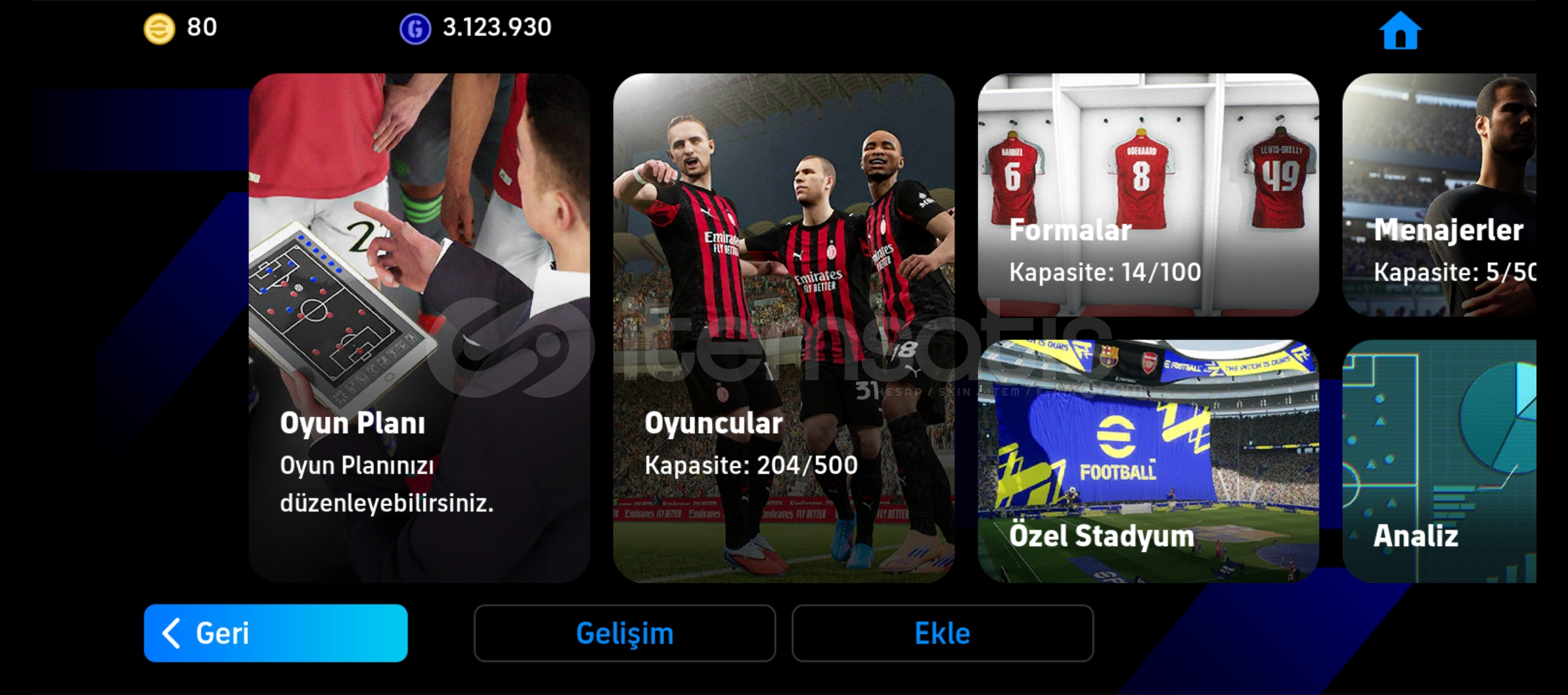Image resolution: width=1568 pixels, height=695 pixels.
Task: Open the Oyuncular players card
Action: [783, 328]
